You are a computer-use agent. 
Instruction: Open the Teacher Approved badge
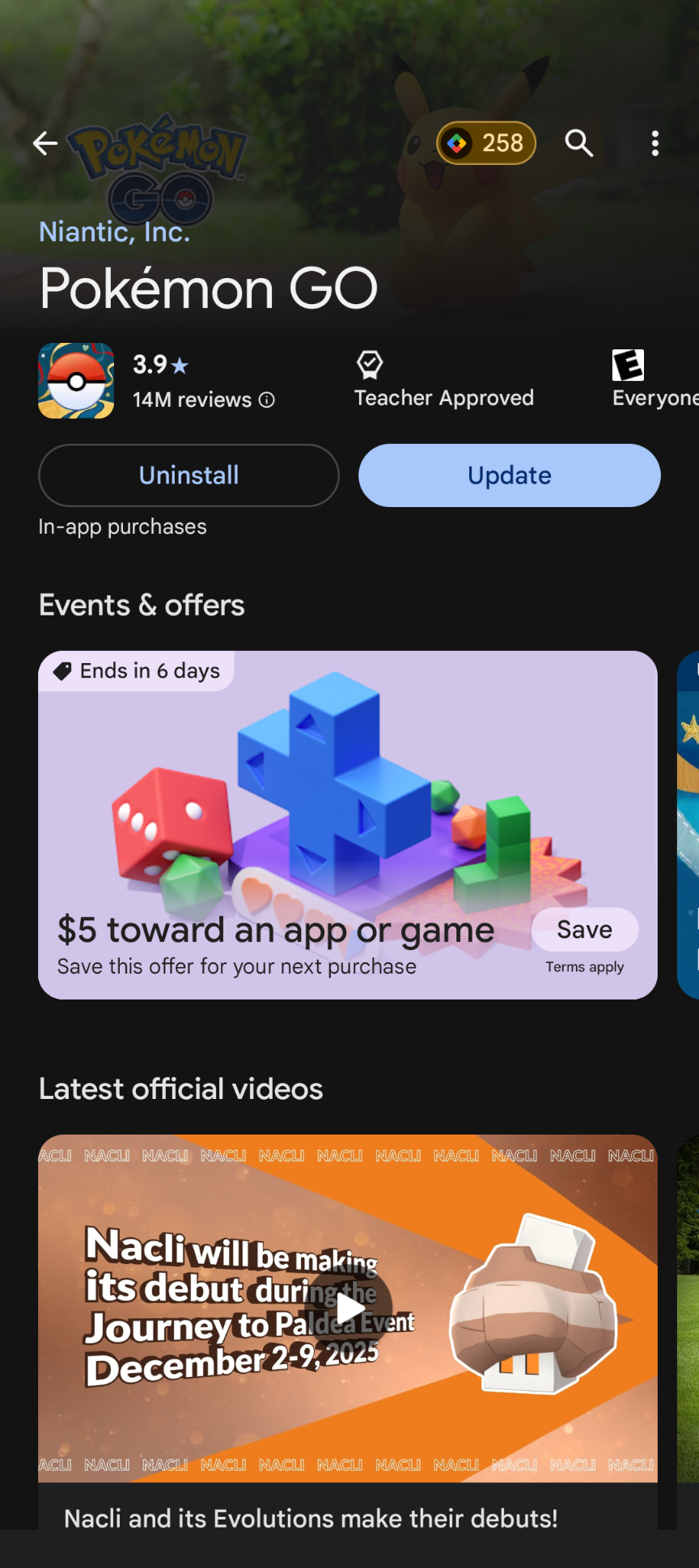coord(443,380)
